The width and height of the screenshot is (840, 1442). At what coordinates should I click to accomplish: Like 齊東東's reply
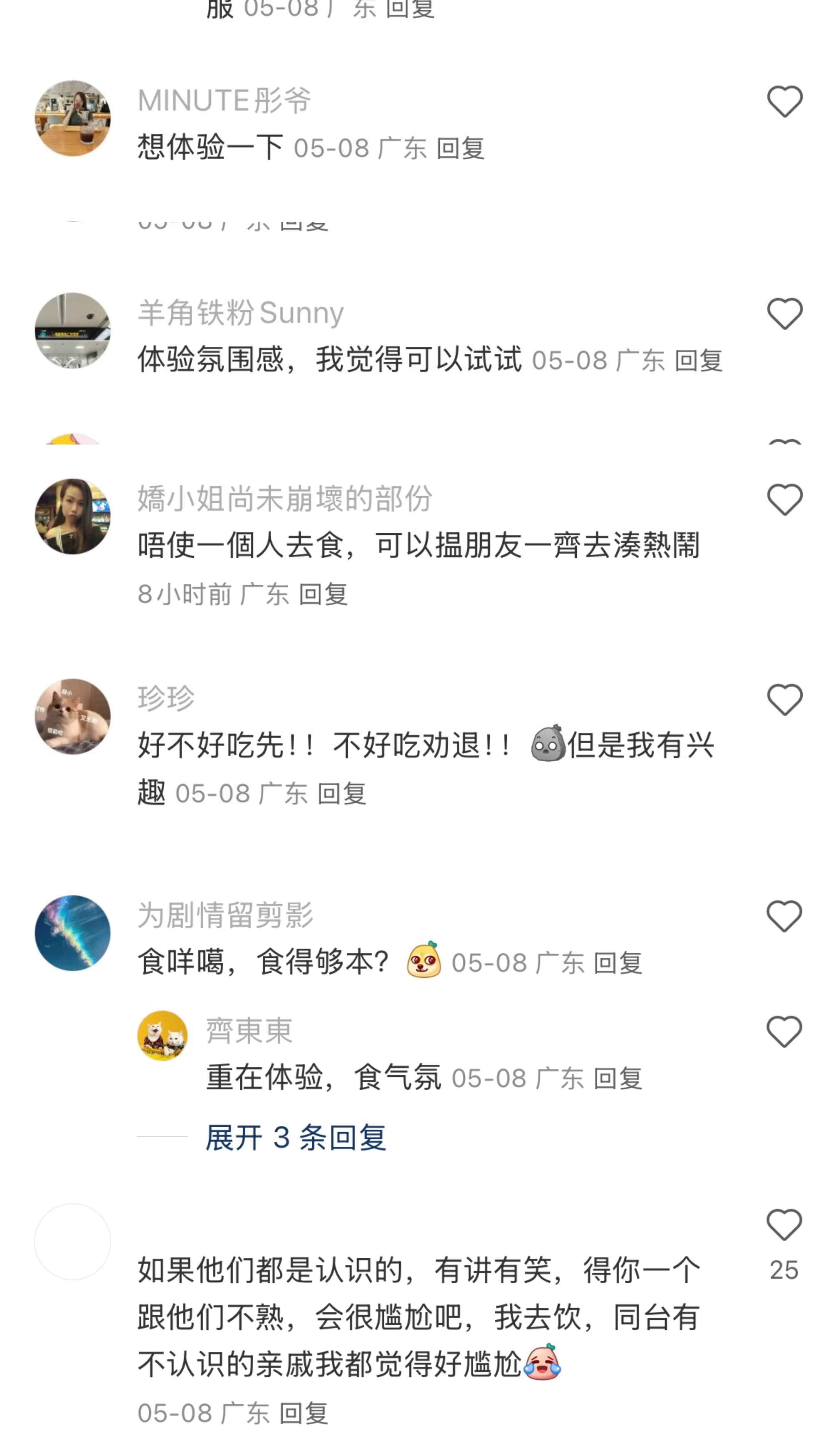click(x=784, y=1032)
